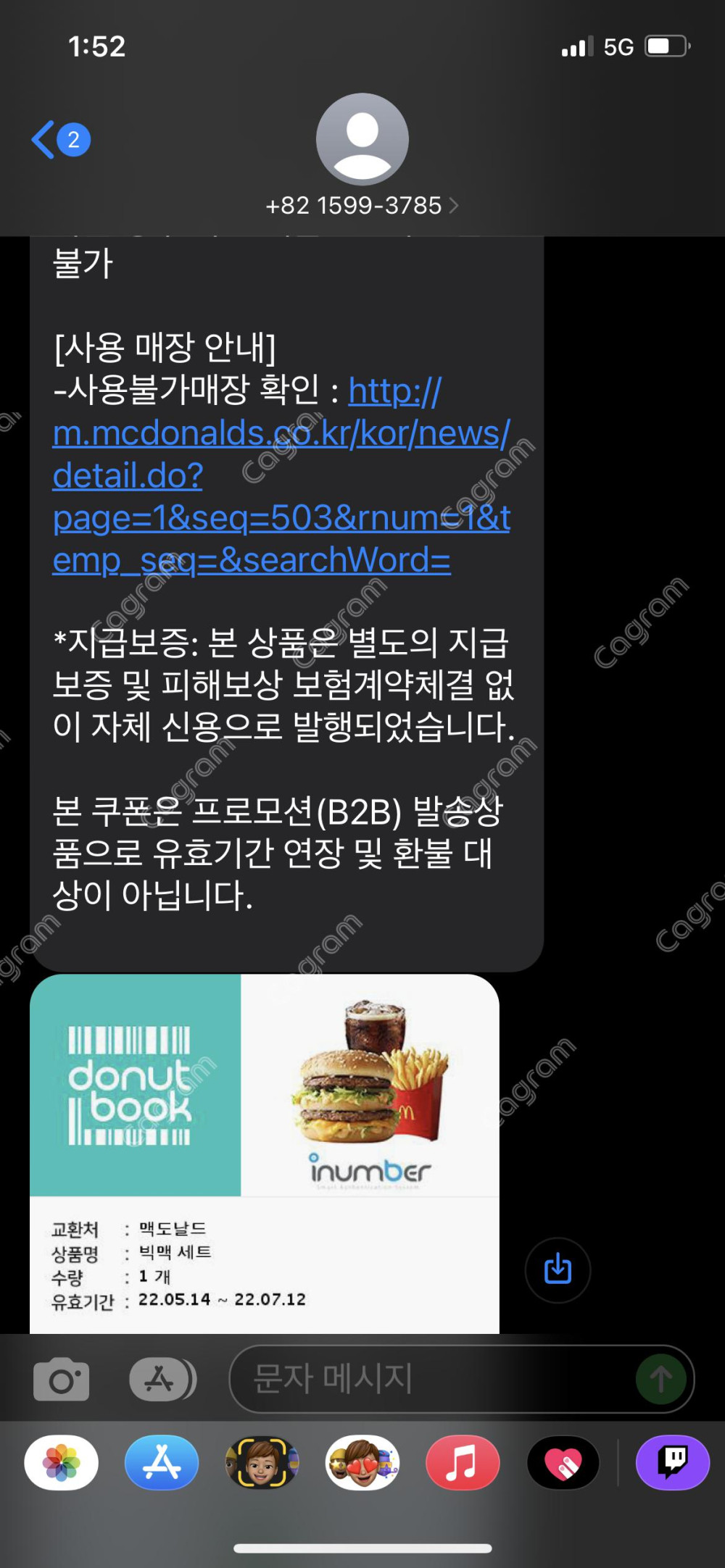The width and height of the screenshot is (725, 1568).
Task: Open the Photos app in the app strip
Action: tap(62, 1462)
